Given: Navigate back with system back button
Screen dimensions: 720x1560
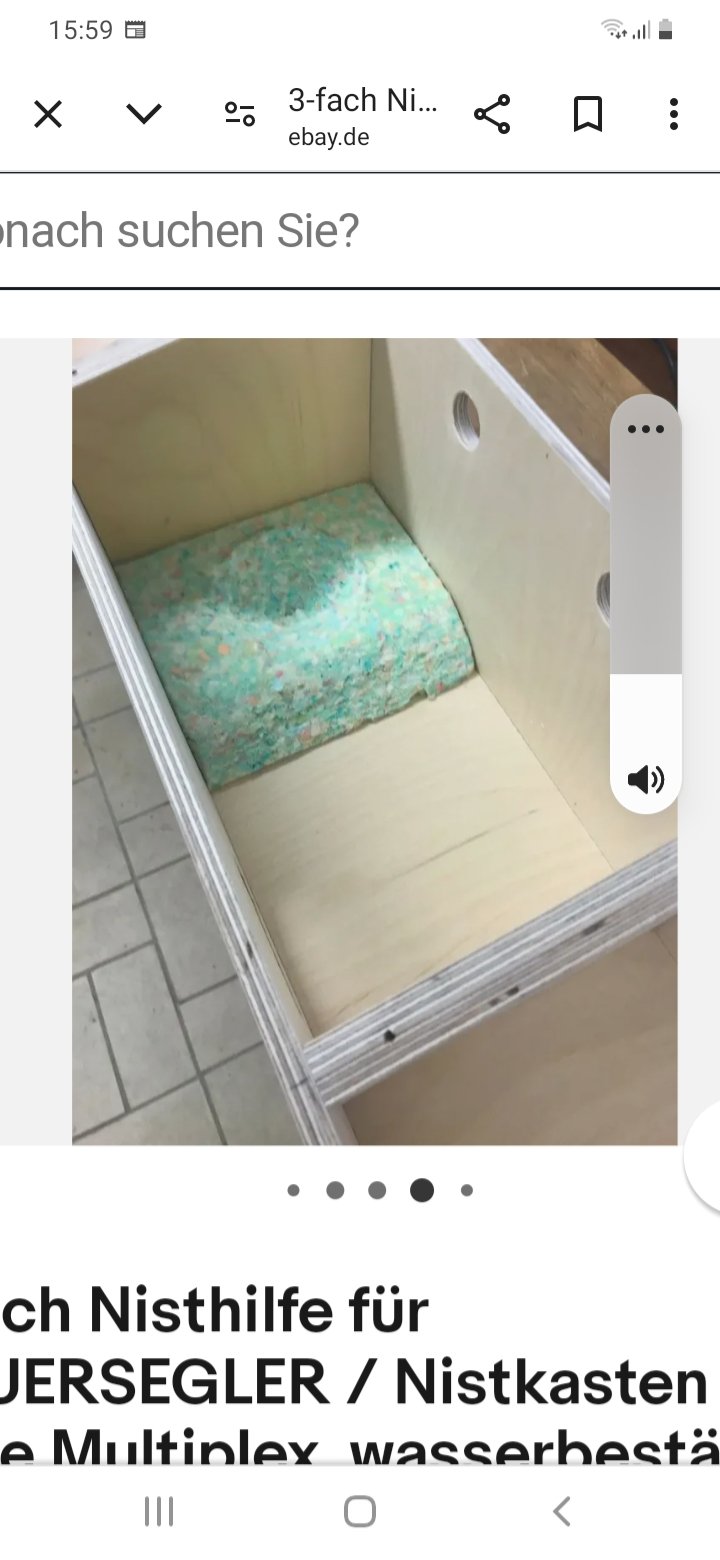Looking at the screenshot, I should click(x=562, y=1511).
